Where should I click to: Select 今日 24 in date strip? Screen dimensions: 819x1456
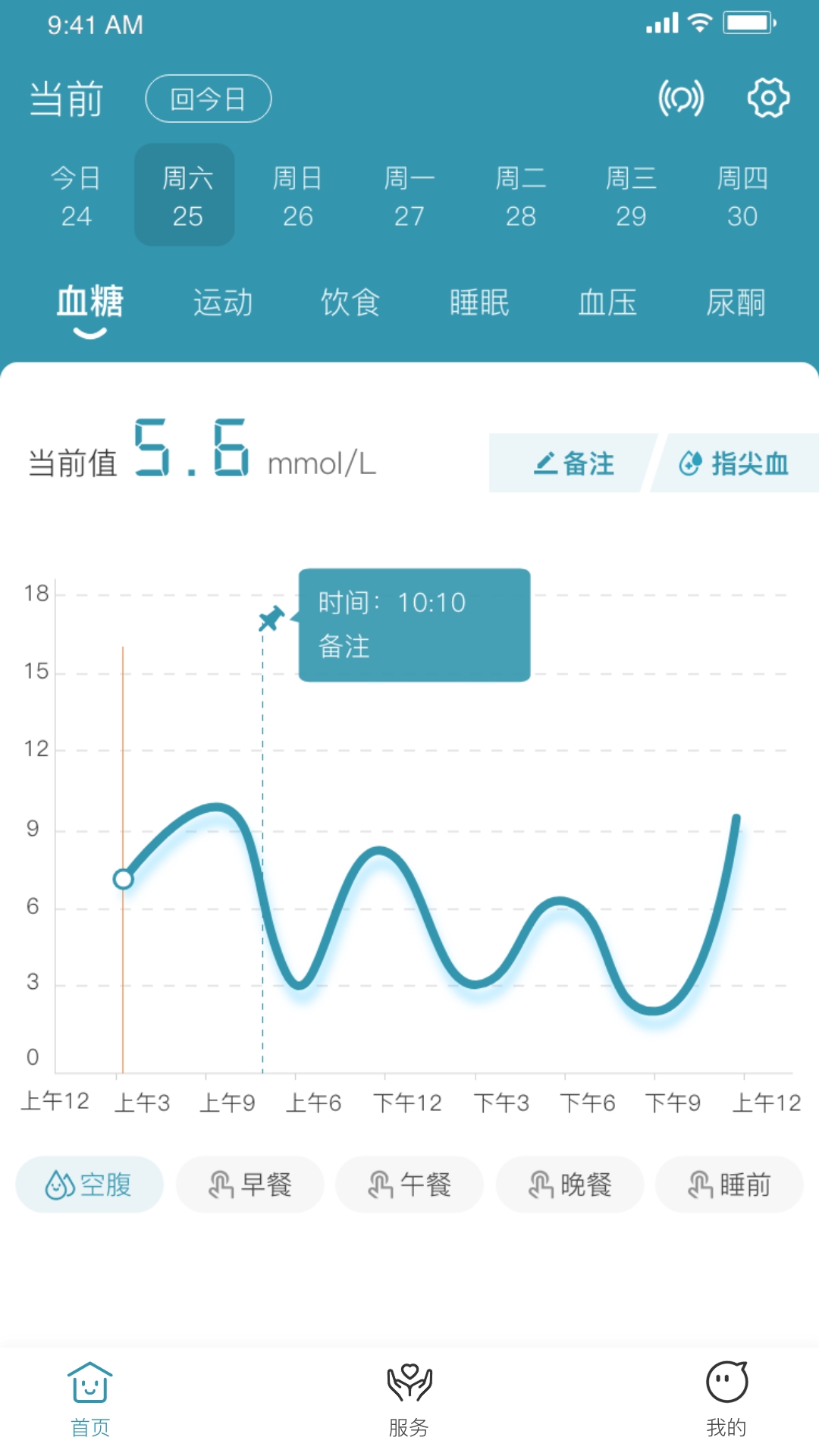point(76,196)
